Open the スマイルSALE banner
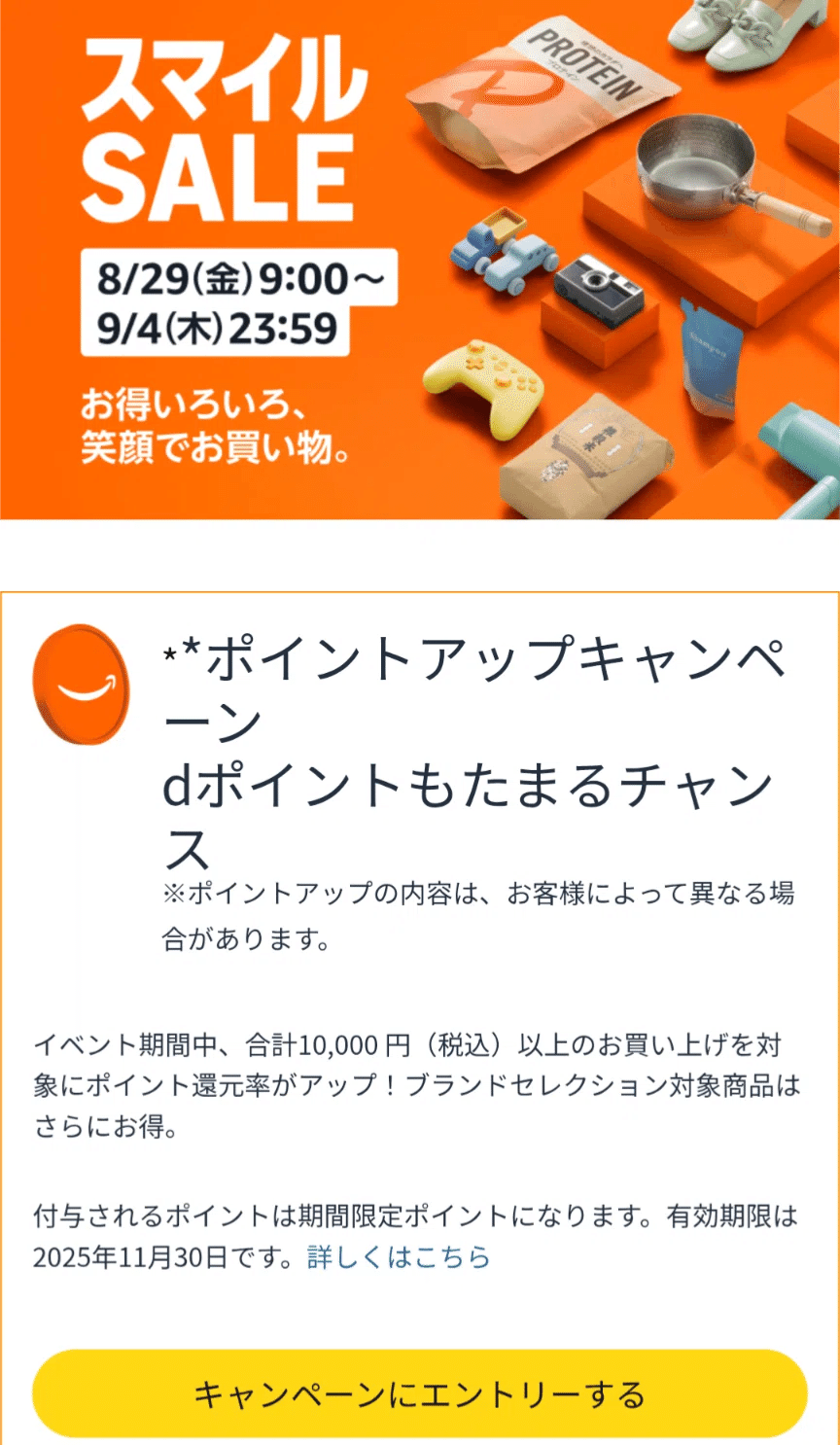 420,259
